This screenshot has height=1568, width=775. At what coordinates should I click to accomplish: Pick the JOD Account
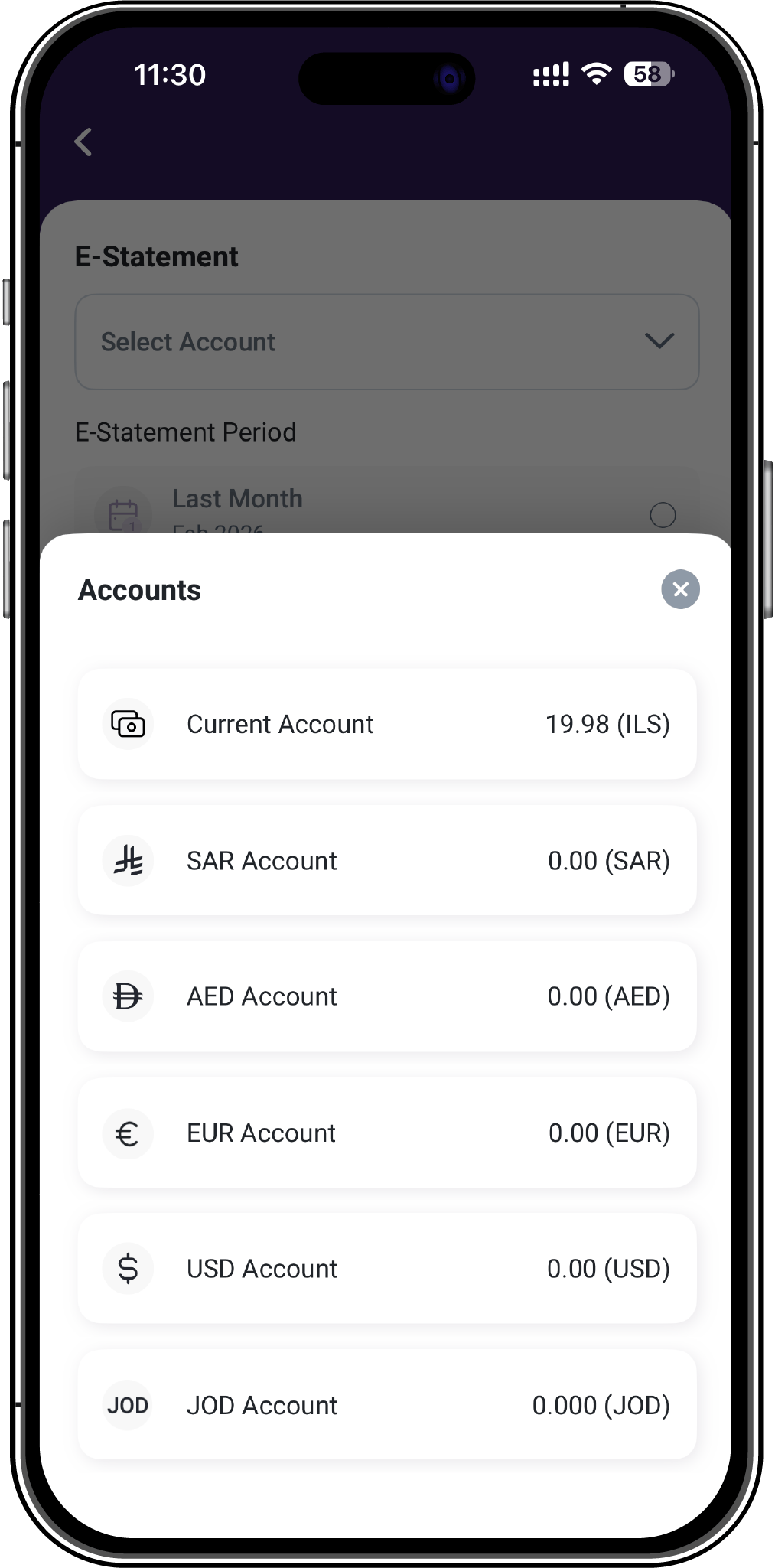click(x=387, y=1405)
